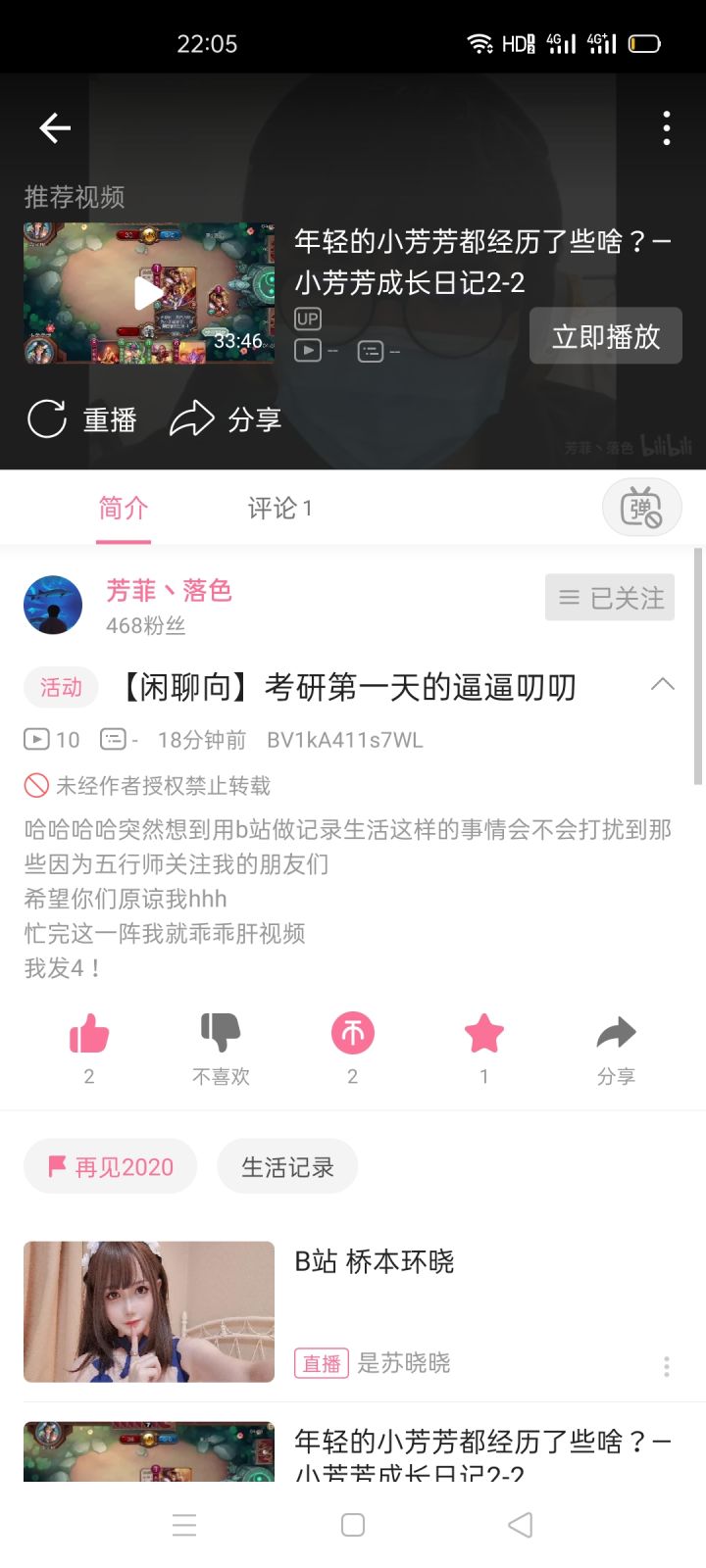Tap the 直播 badge on the recommended item
This screenshot has width=706, height=1568.
321,1362
